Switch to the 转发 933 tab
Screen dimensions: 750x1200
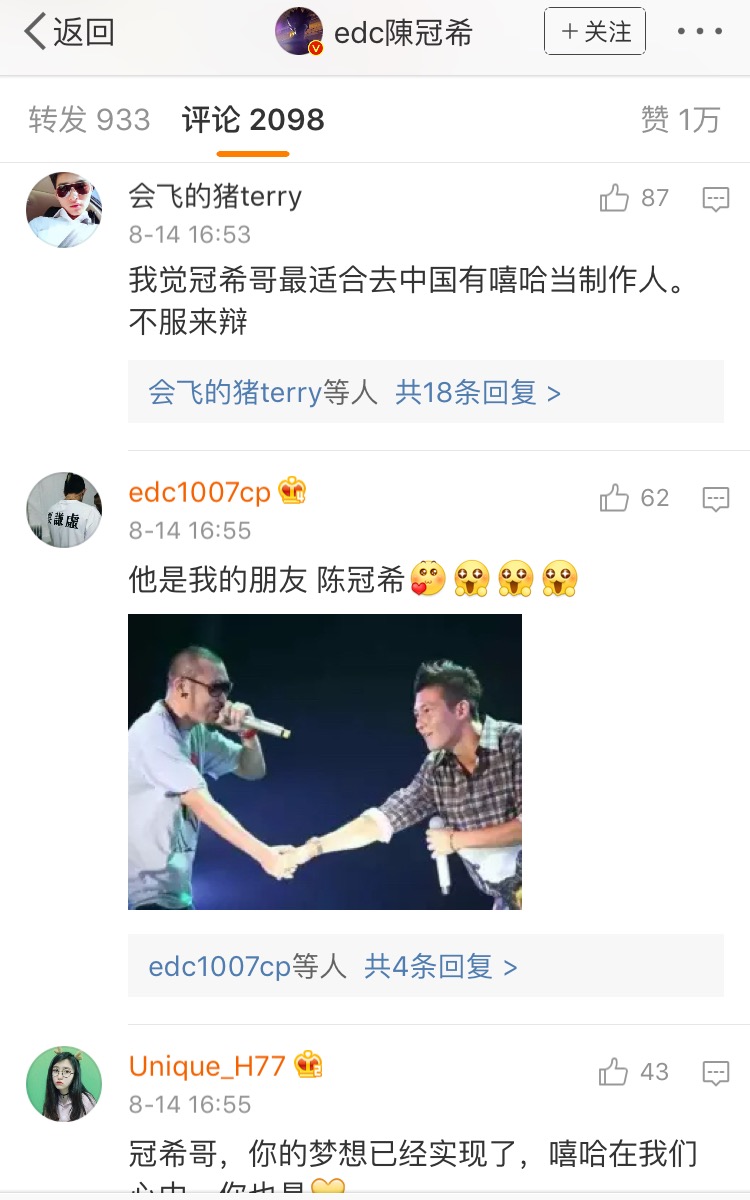coord(89,121)
